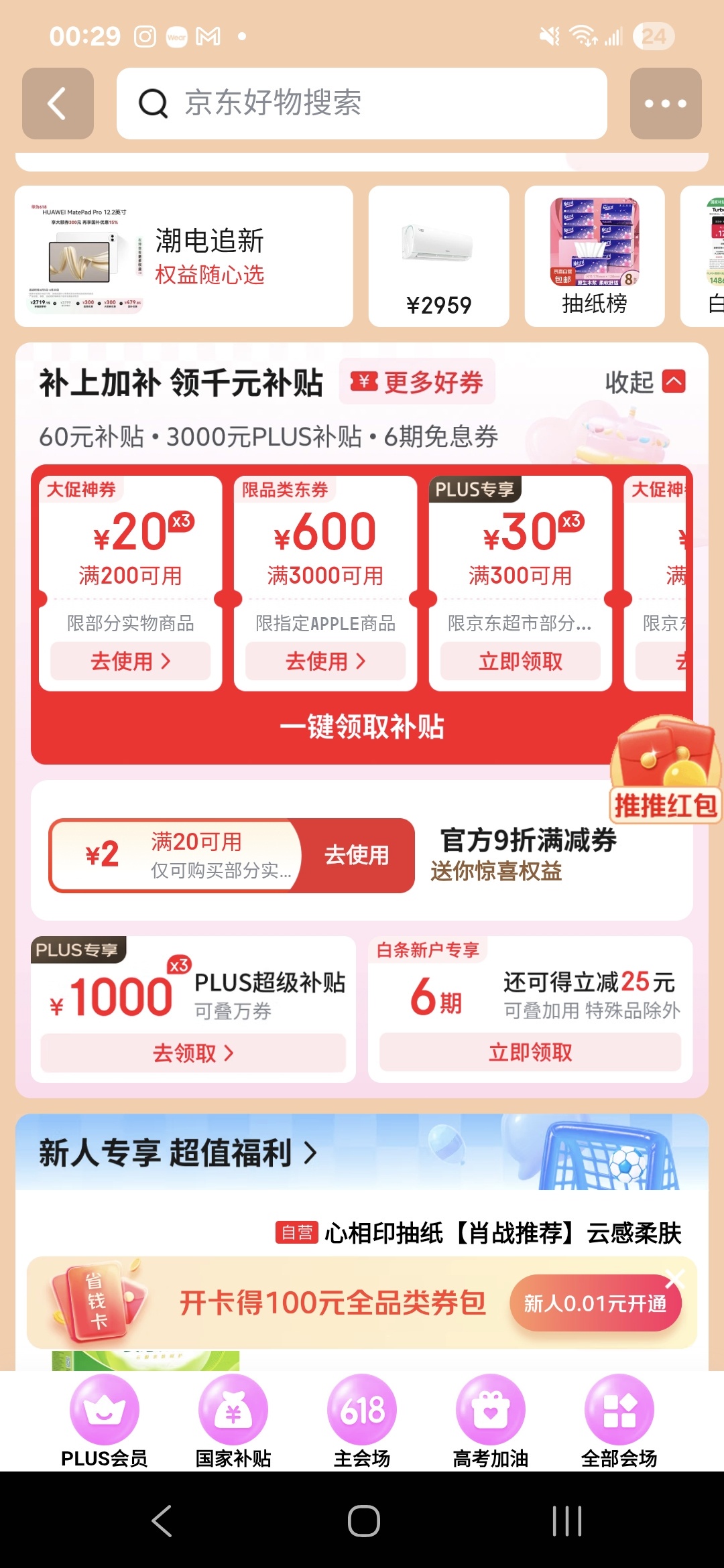Open the 推推红包 floating red envelope

tap(665, 771)
